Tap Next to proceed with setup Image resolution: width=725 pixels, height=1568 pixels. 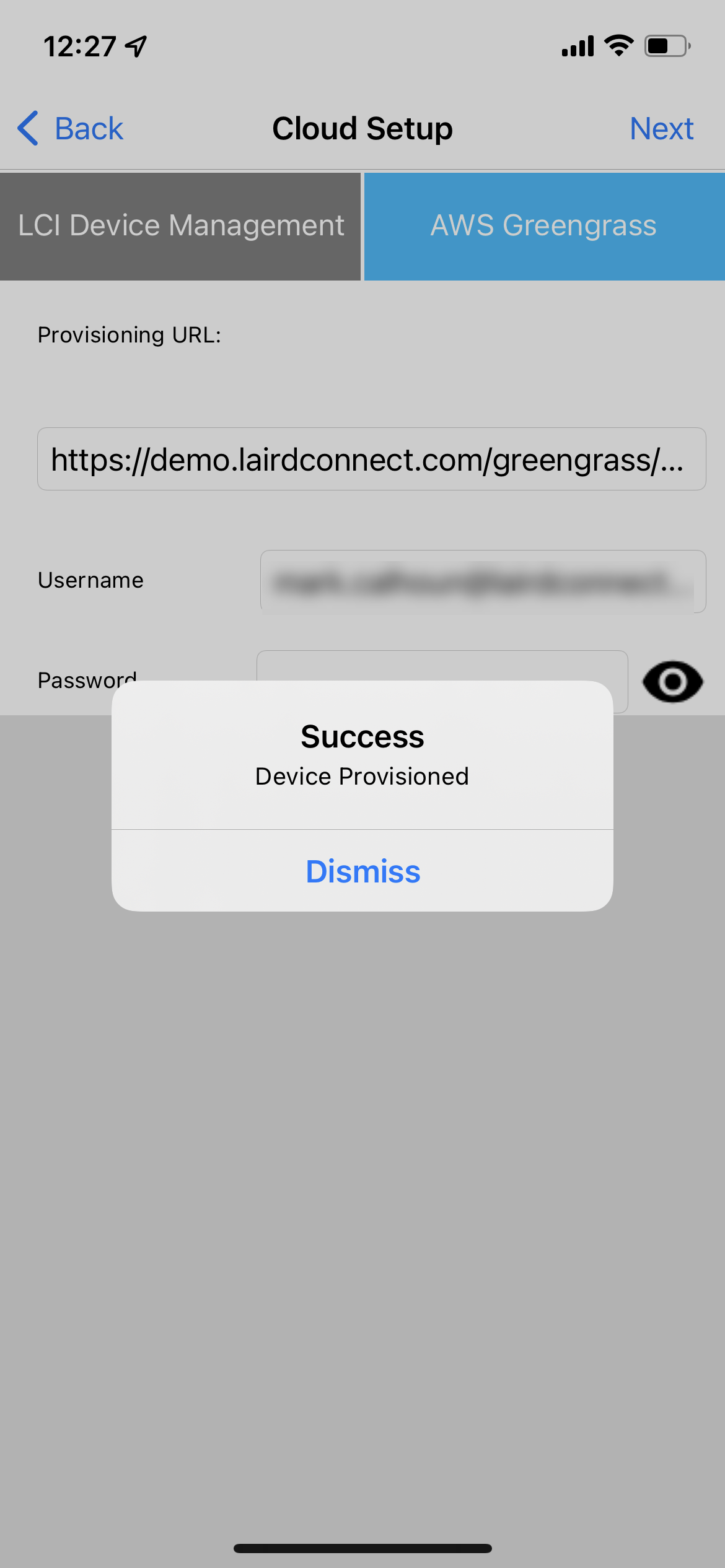[661, 128]
